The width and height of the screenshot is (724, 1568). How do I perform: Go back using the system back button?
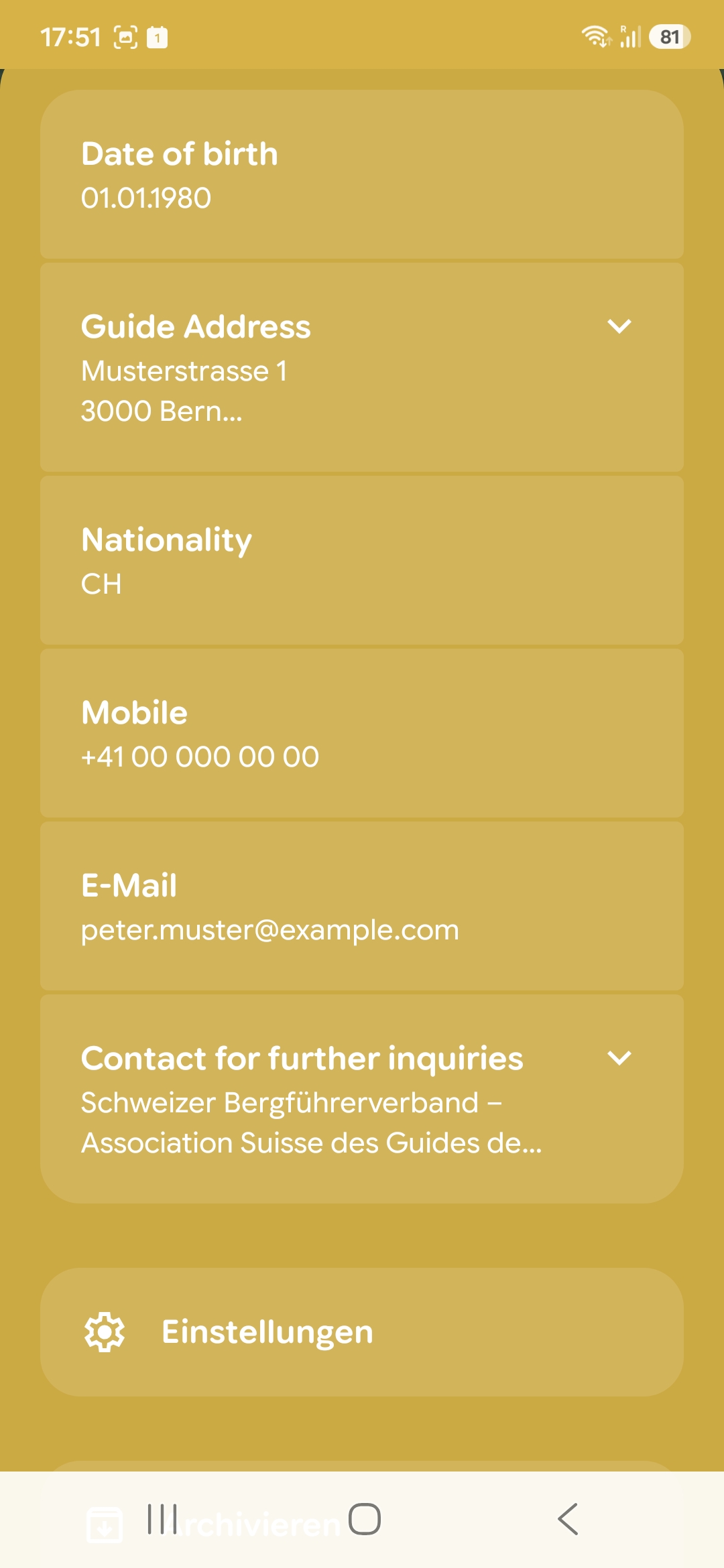tap(568, 1518)
